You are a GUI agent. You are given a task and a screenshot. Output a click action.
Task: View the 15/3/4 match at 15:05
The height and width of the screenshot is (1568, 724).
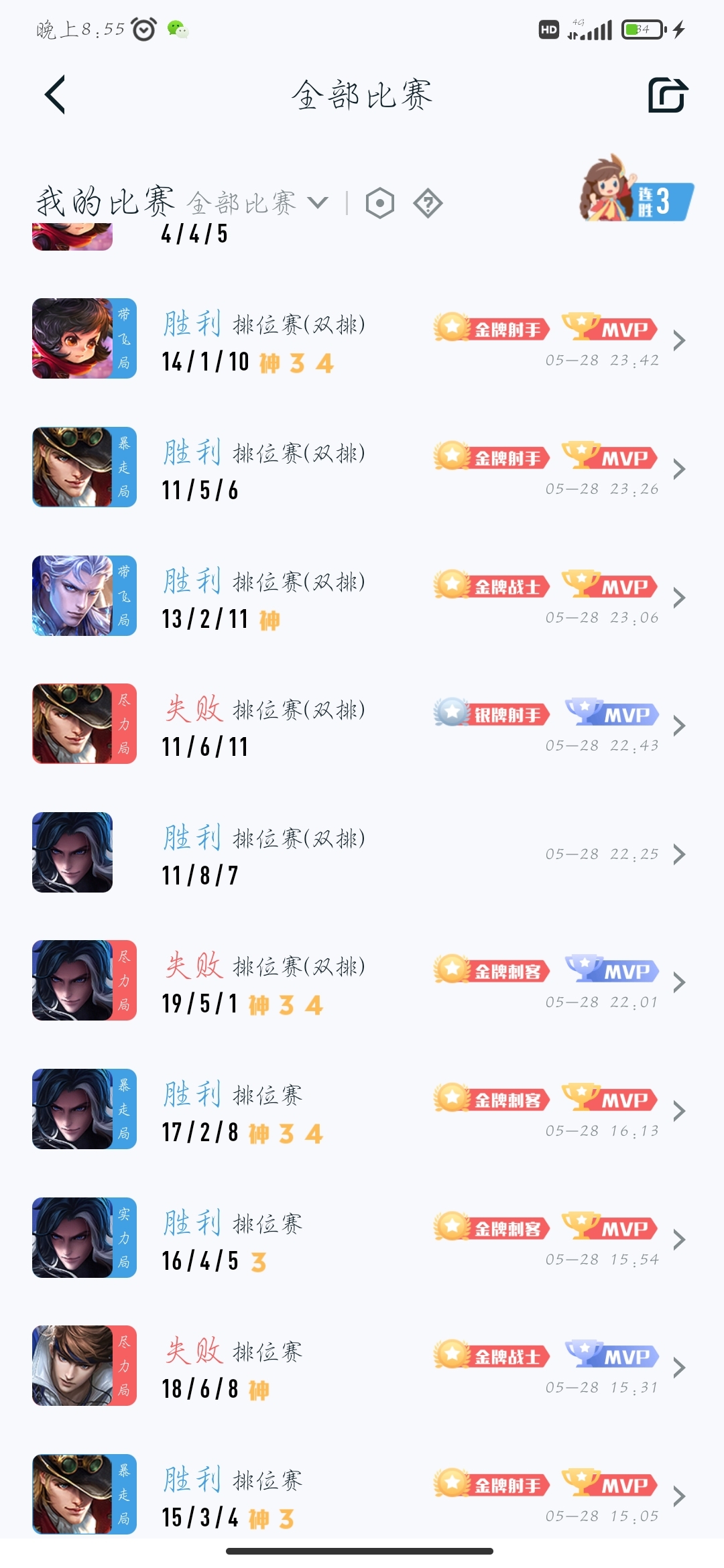tap(362, 1496)
